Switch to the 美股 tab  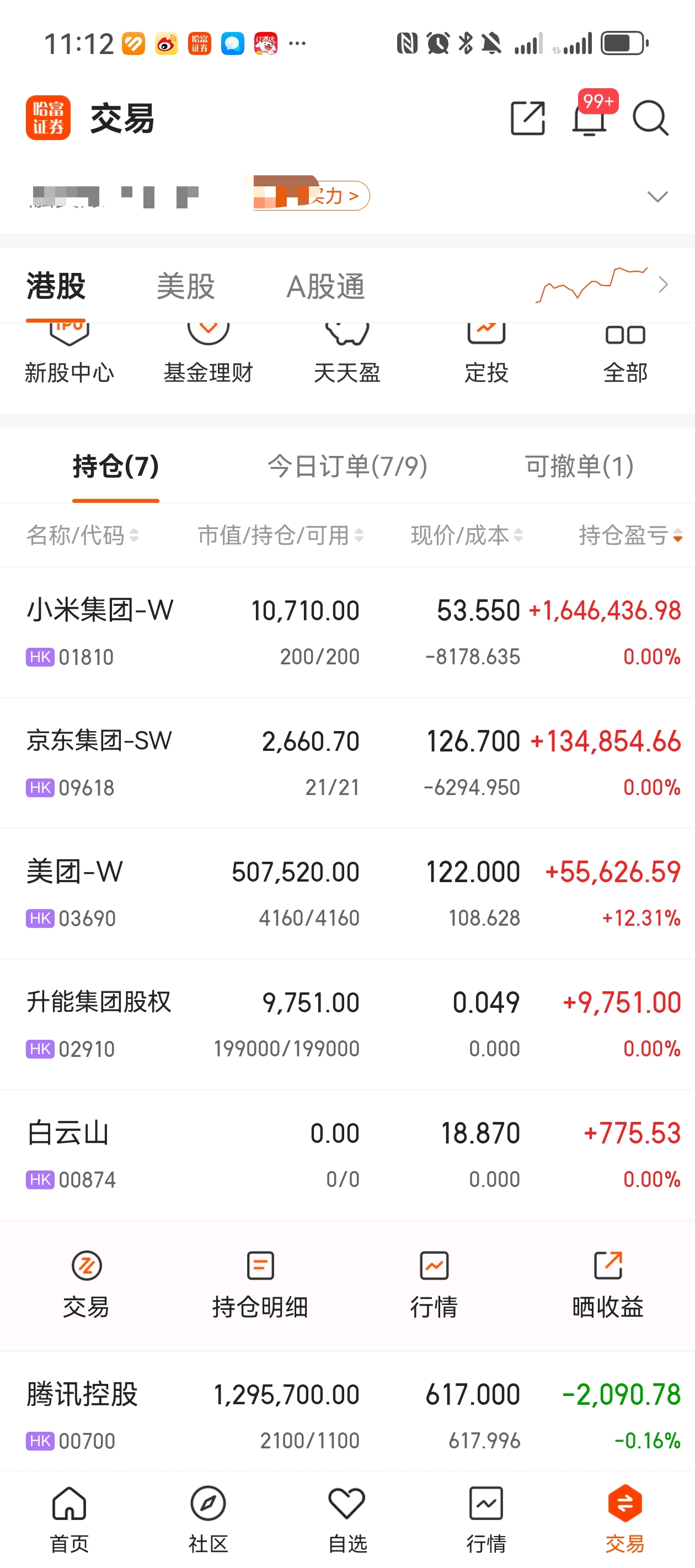(x=186, y=286)
